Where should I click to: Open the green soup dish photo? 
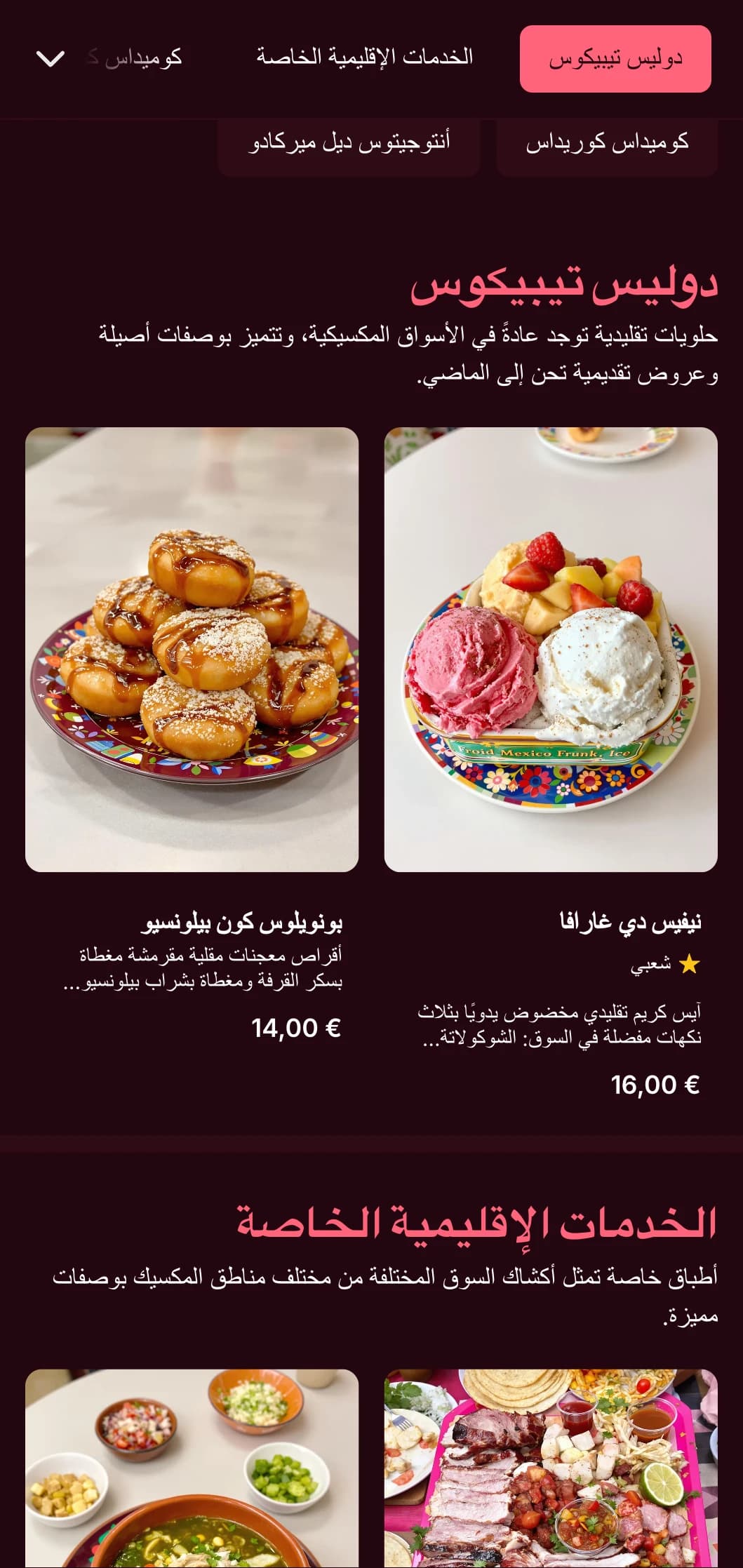click(x=192, y=1470)
